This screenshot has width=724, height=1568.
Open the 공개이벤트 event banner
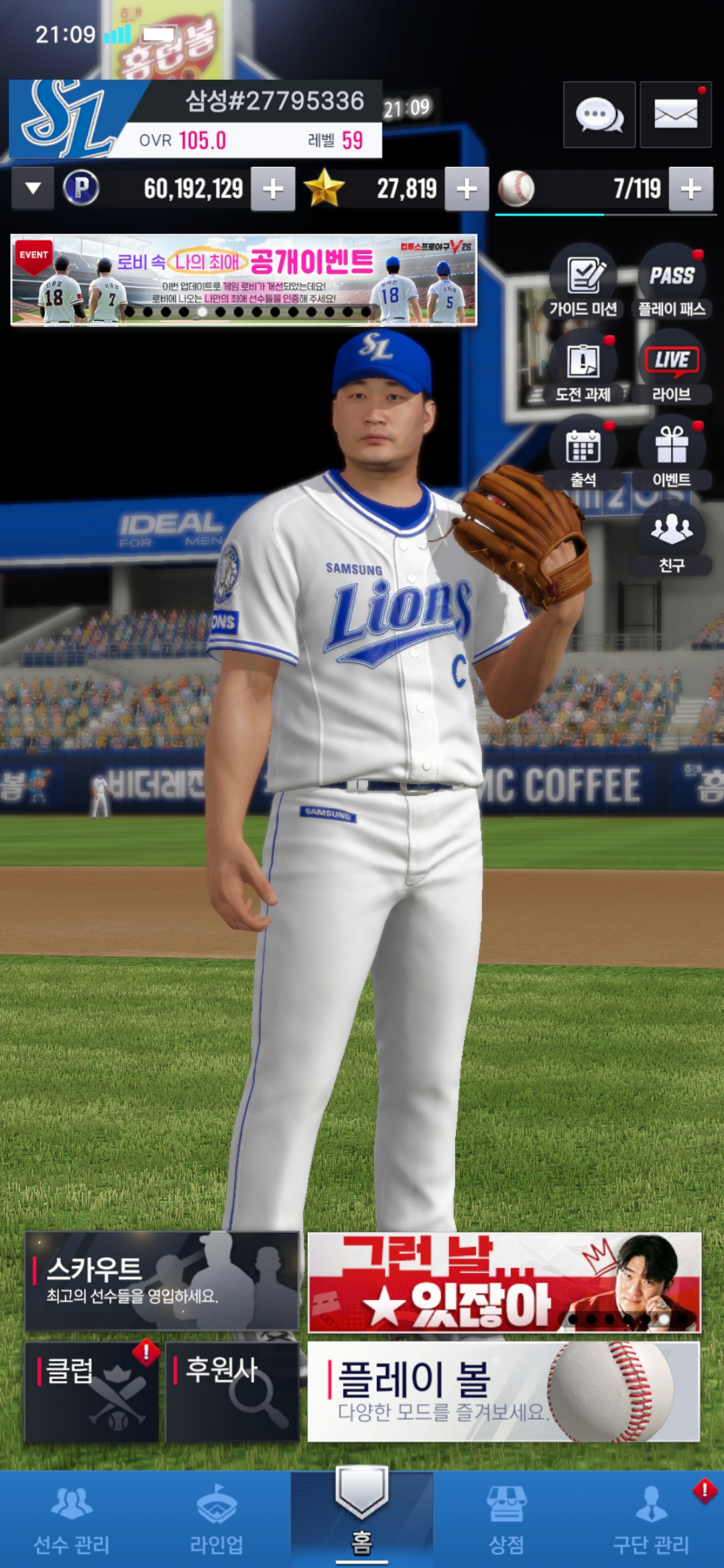click(243, 280)
